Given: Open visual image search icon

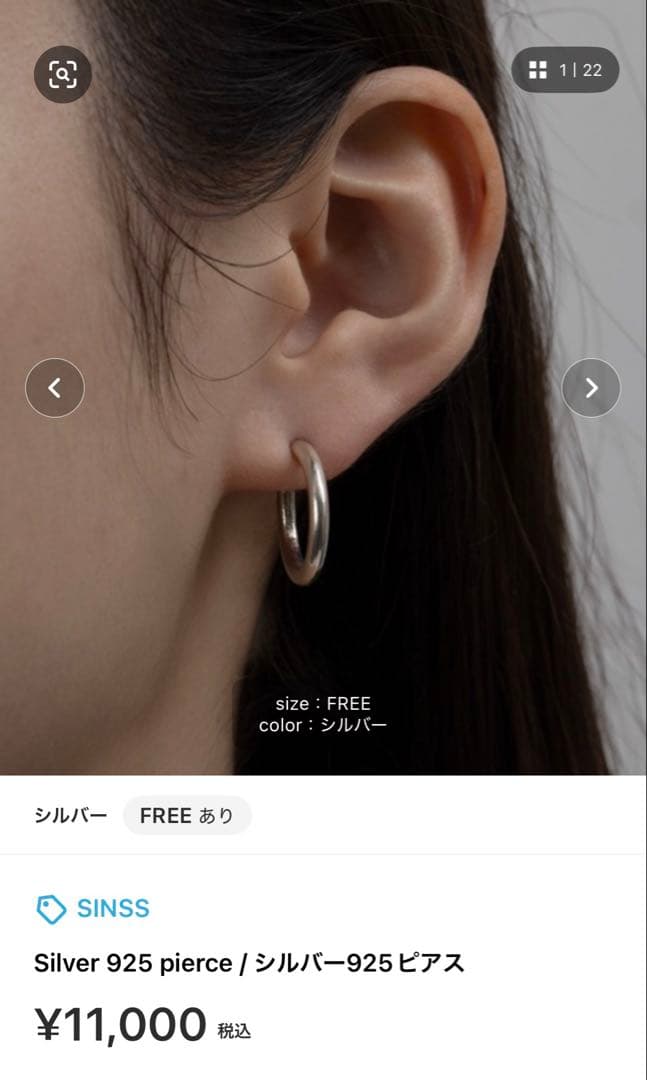Looking at the screenshot, I should [x=62, y=74].
